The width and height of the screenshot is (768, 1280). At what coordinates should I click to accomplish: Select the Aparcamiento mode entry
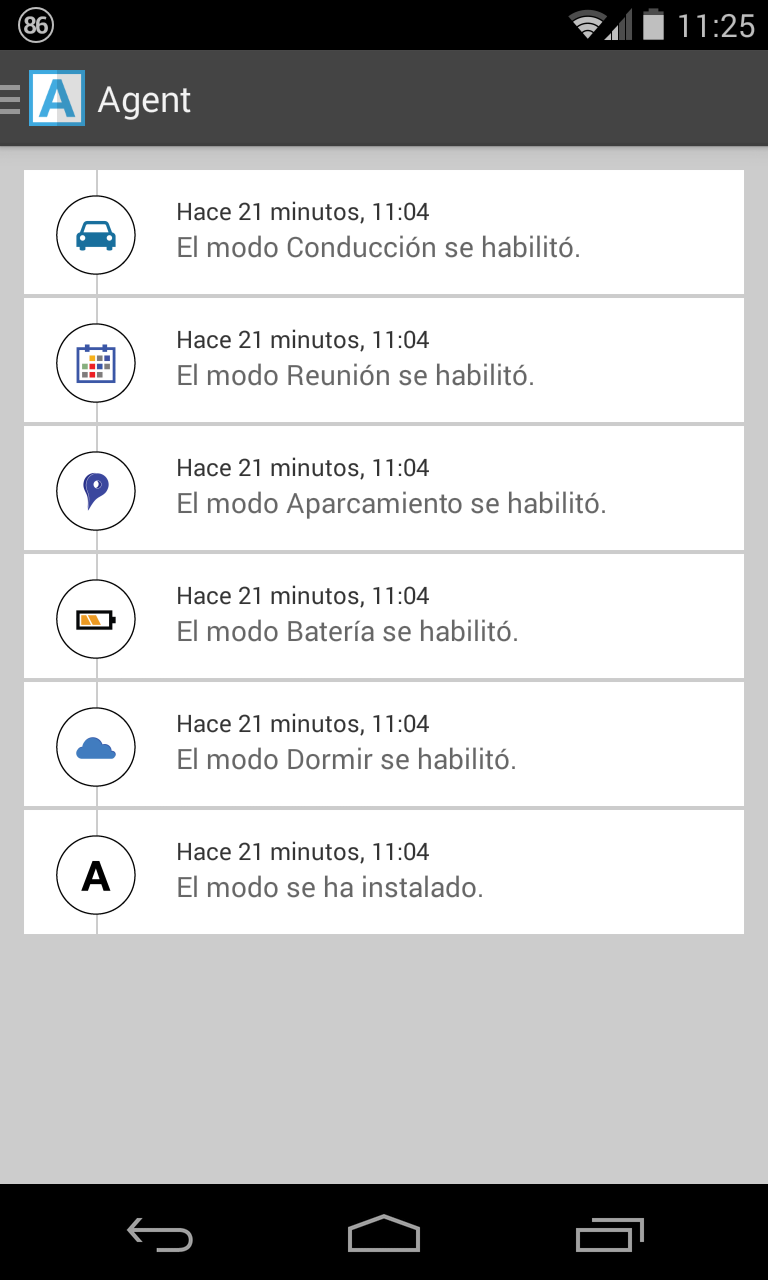click(384, 488)
